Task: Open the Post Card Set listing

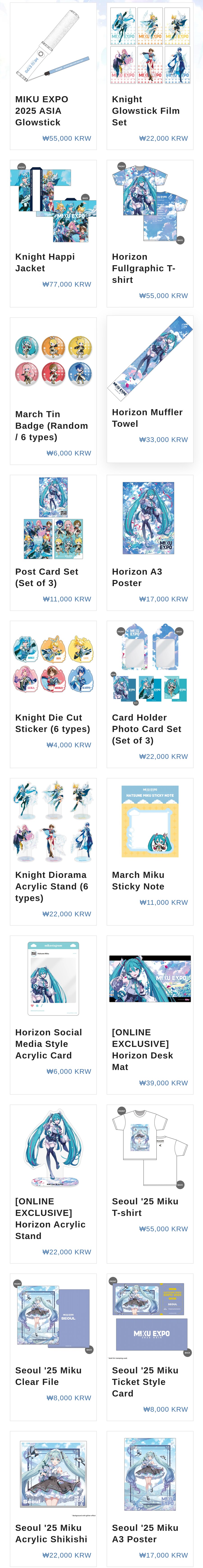Action: (x=53, y=542)
